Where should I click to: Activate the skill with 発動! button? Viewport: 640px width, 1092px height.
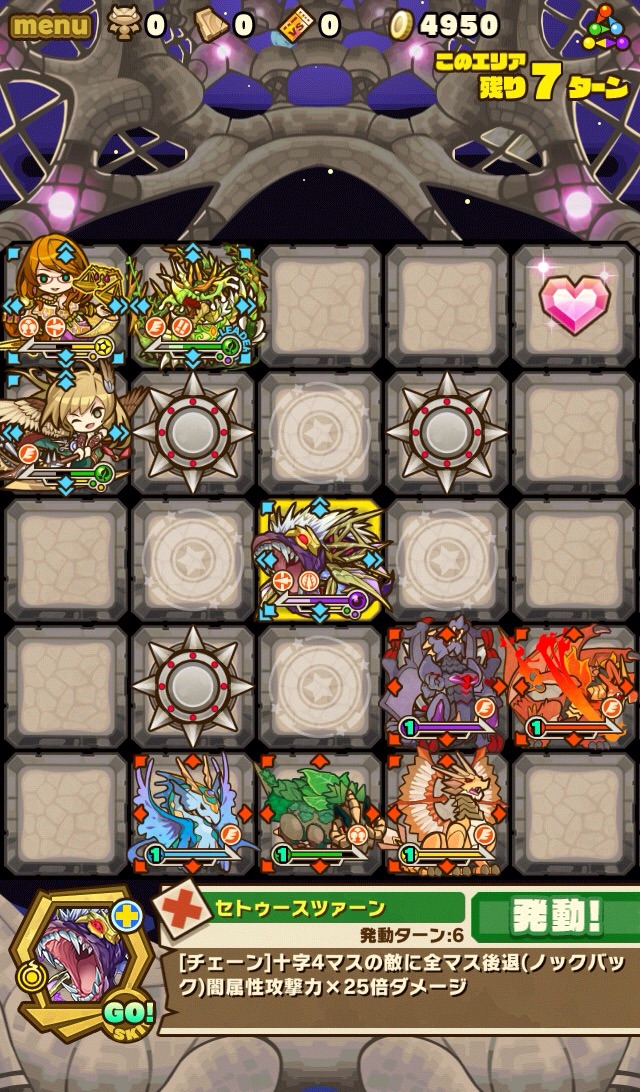coord(555,915)
